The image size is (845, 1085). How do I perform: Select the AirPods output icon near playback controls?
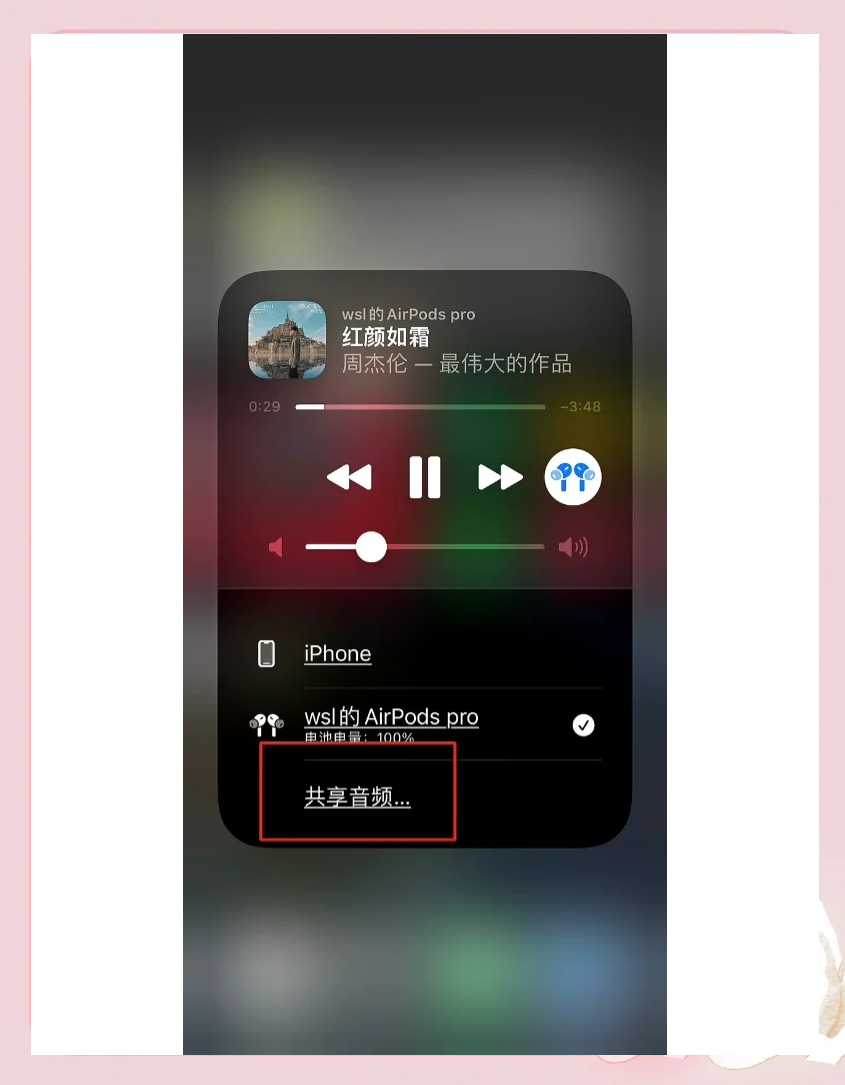572,477
